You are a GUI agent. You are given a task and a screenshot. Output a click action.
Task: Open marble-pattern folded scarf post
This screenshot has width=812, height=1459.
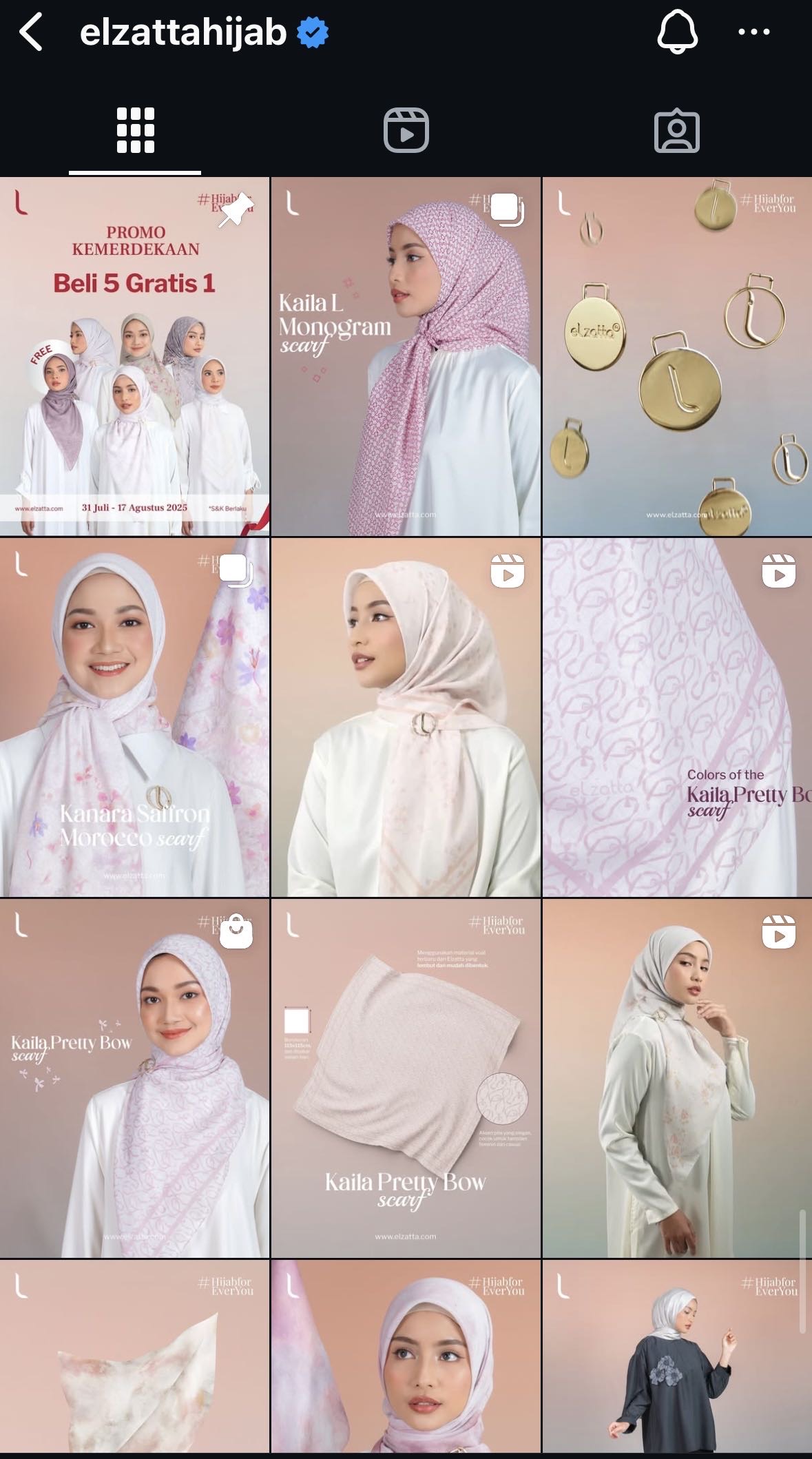[x=134, y=1357]
